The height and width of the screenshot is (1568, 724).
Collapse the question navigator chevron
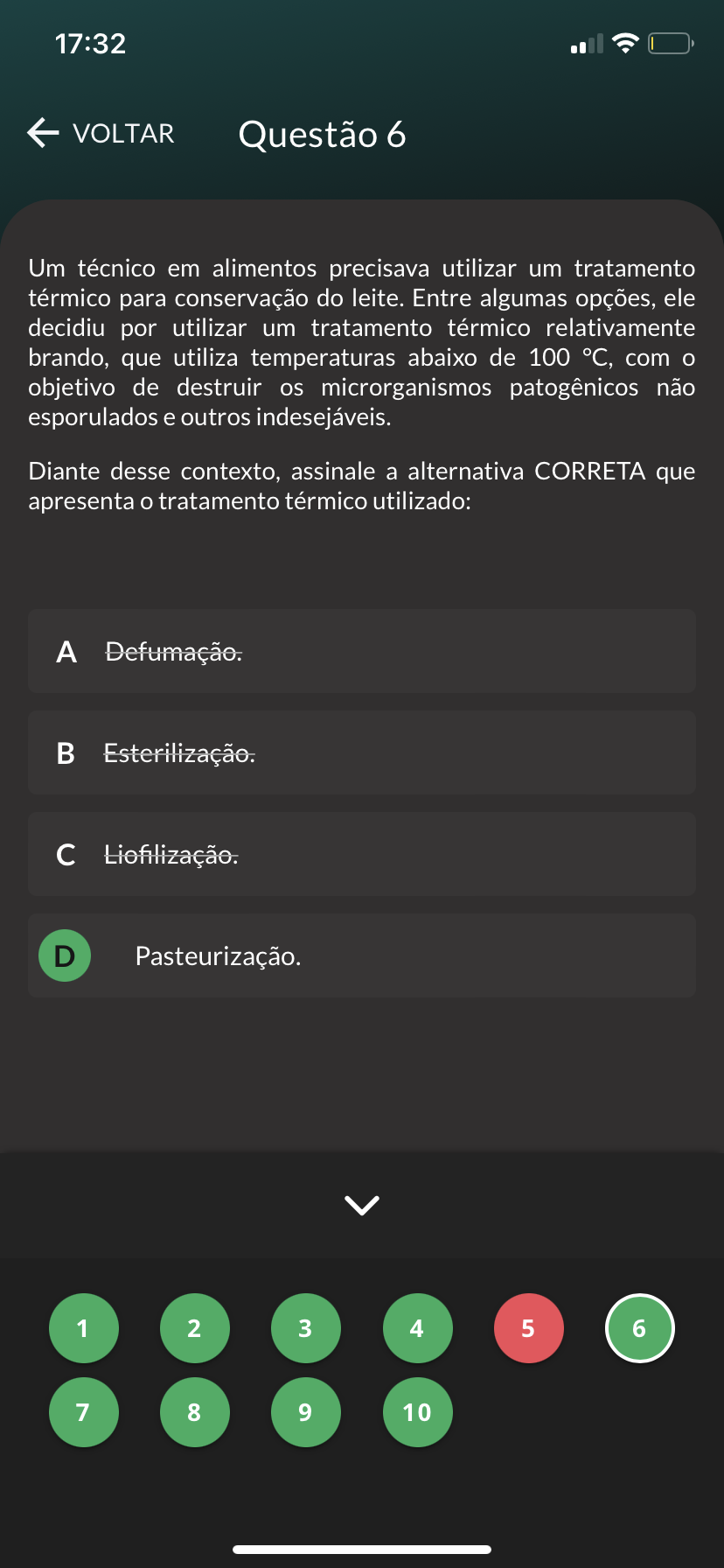tap(362, 1206)
